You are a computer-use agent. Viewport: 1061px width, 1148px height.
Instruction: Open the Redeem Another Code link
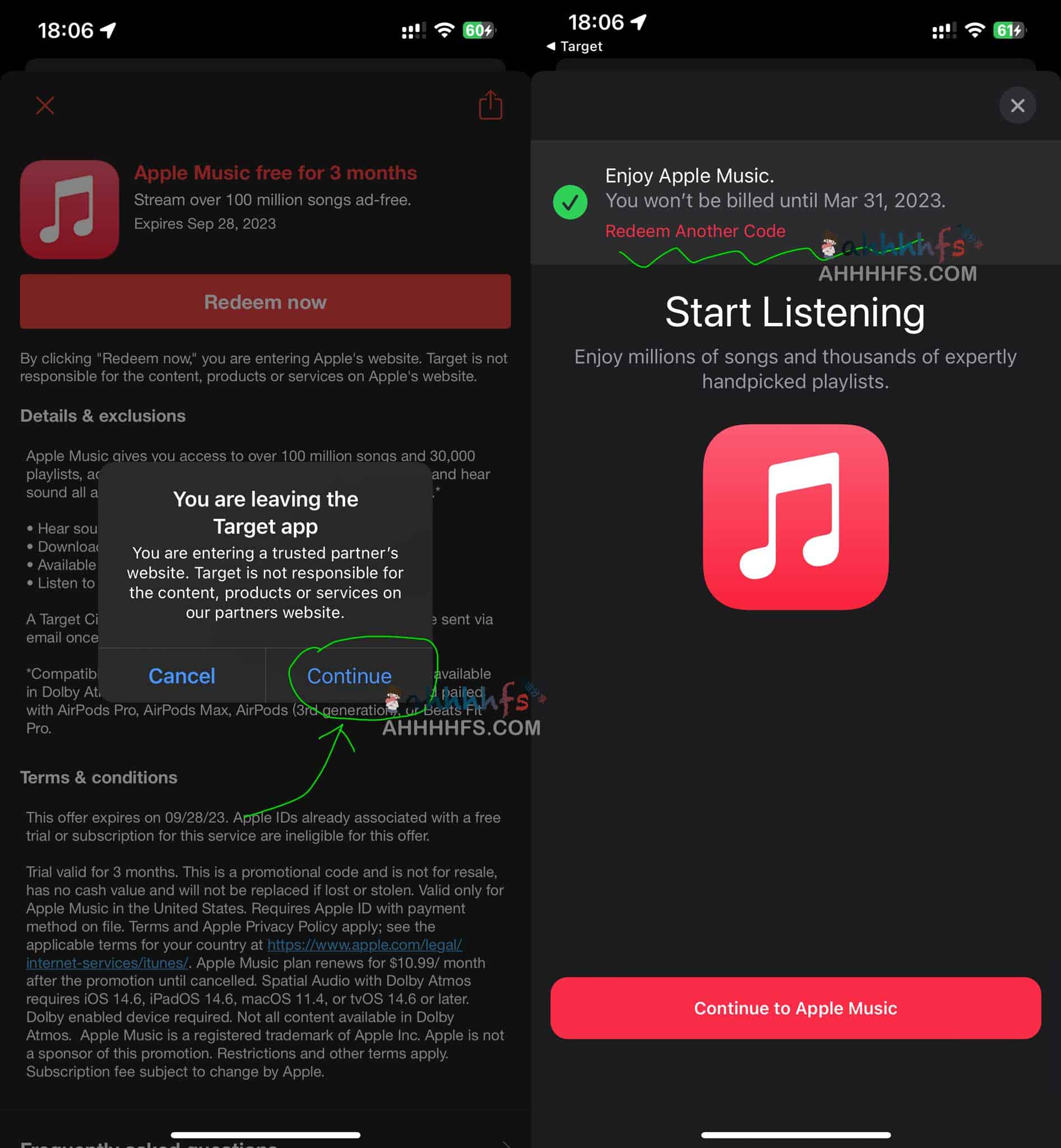coord(694,231)
